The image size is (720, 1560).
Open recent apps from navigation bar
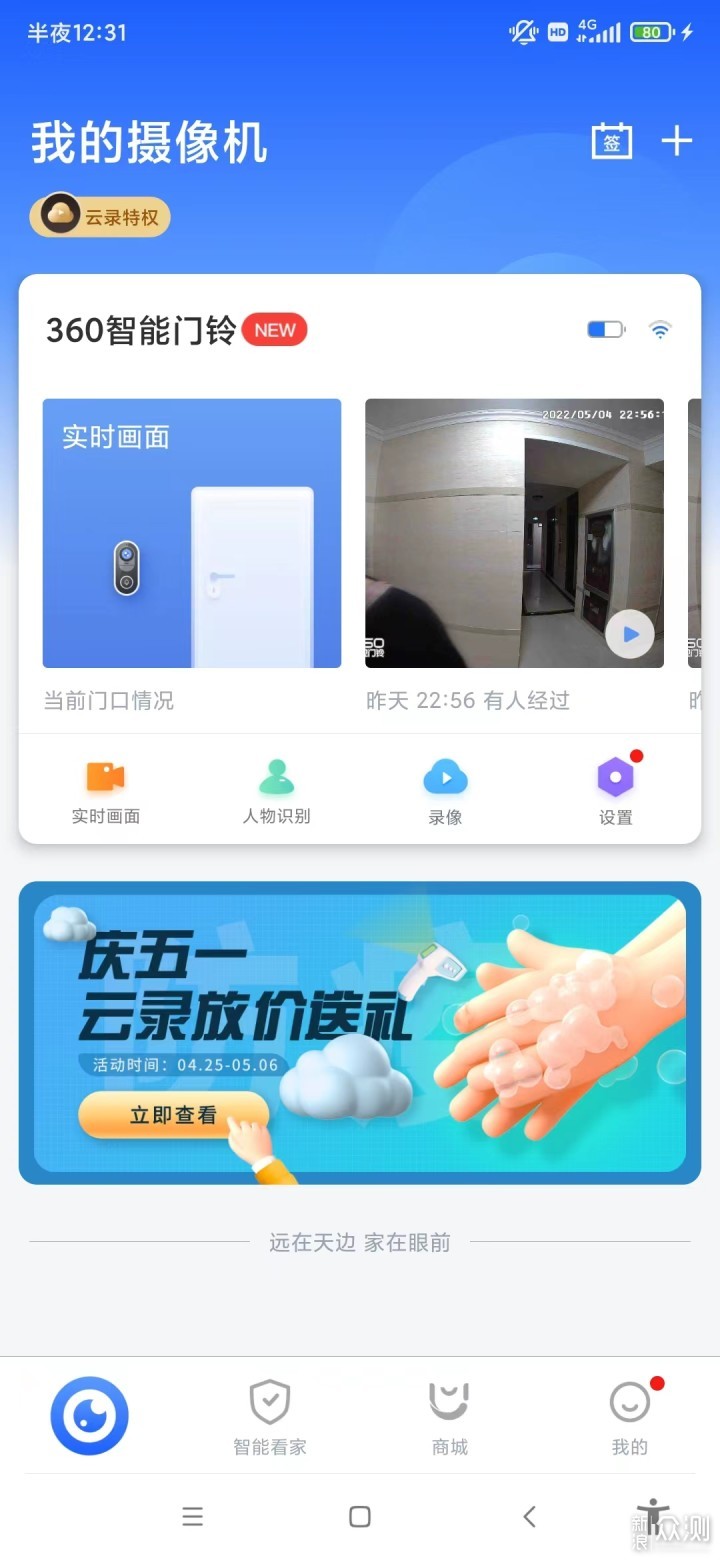pyautogui.click(x=192, y=1516)
